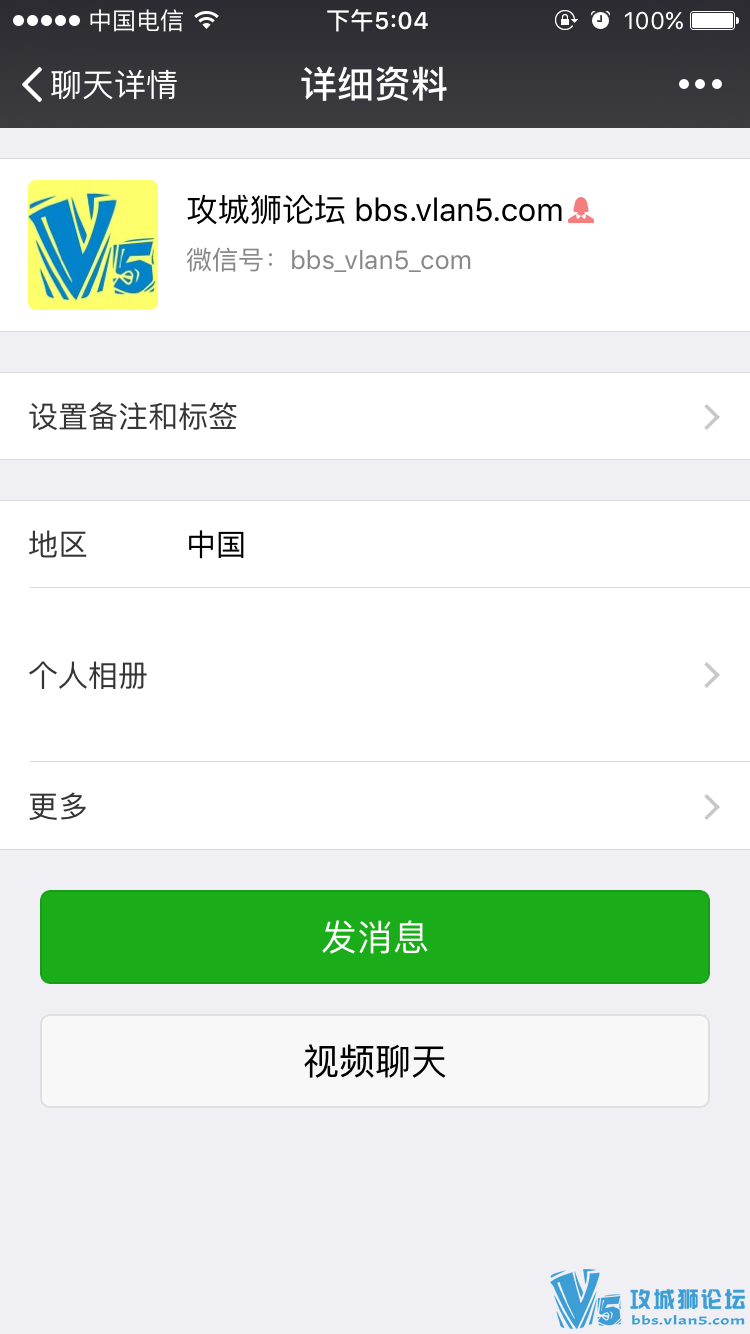The image size is (750, 1334).
Task: View the 攻城狮论坛 profile avatar
Action: (x=93, y=245)
